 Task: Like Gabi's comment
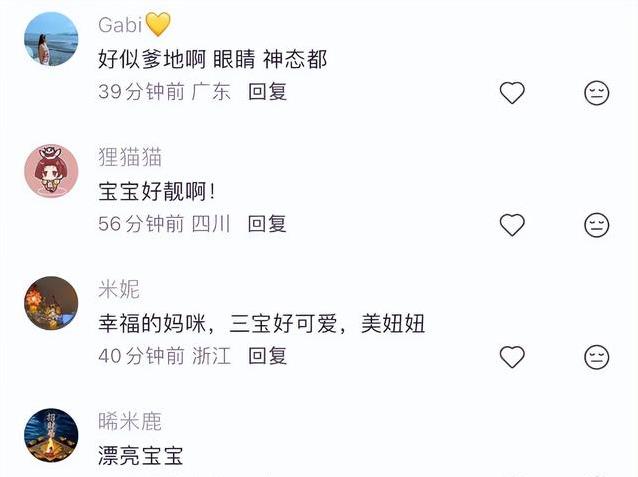[512, 93]
